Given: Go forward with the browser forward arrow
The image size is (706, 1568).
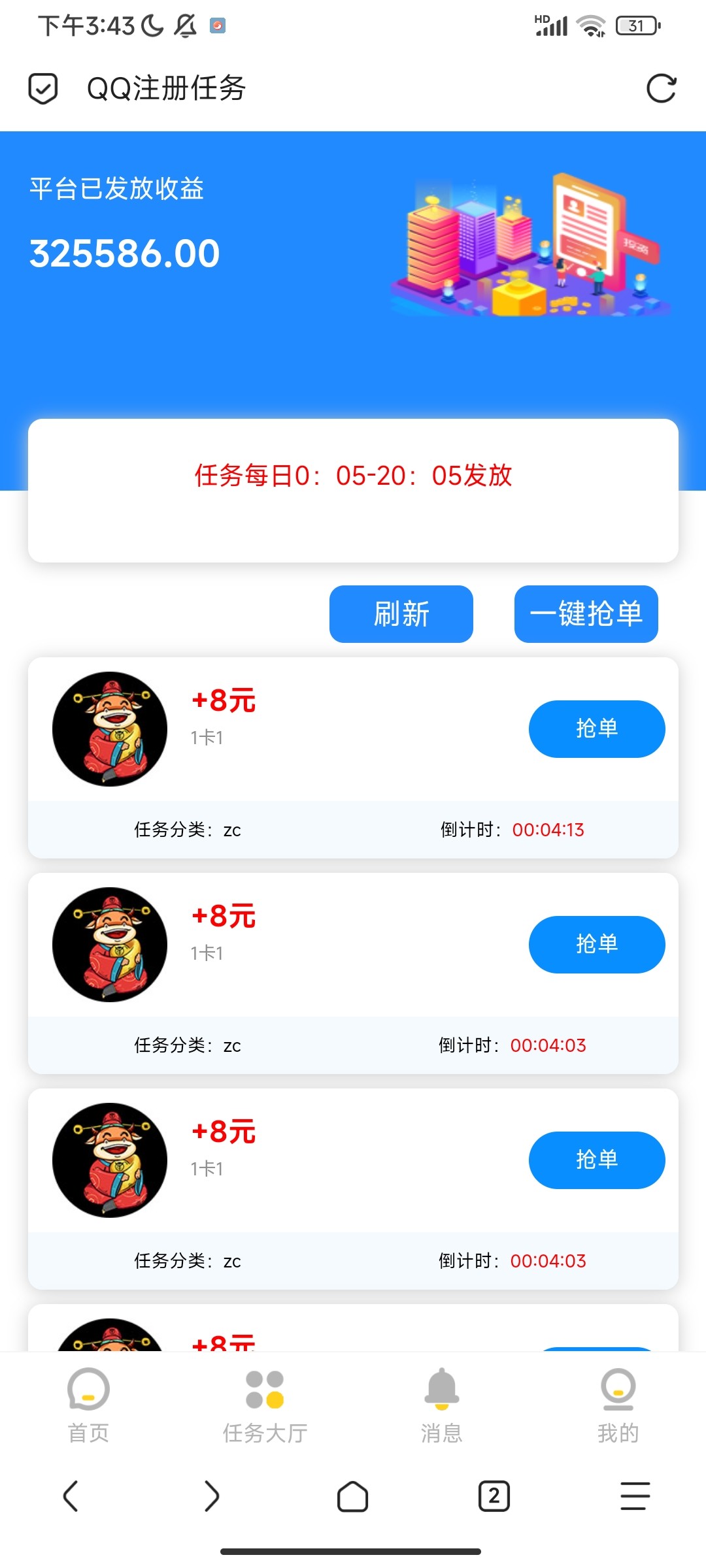Looking at the screenshot, I should click(211, 1496).
